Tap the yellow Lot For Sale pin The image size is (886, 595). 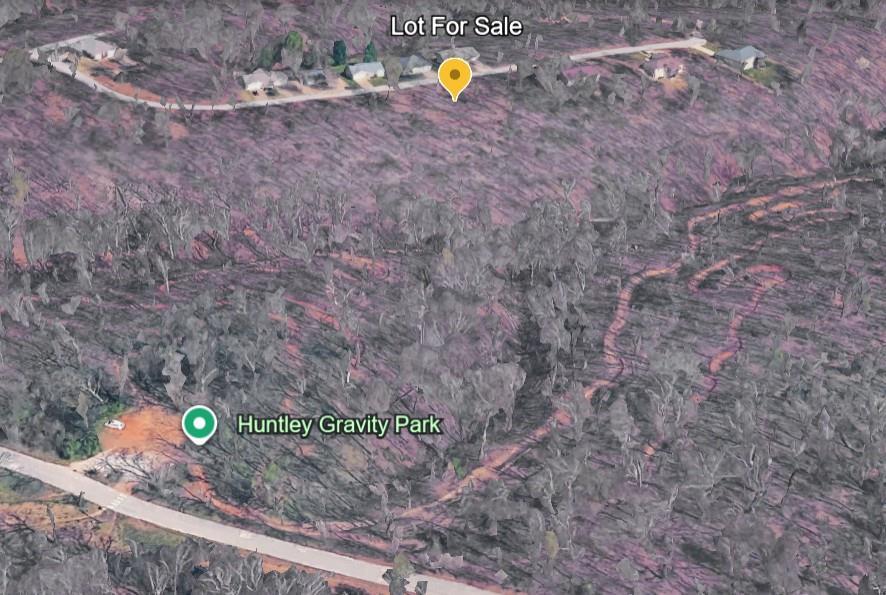(455, 76)
